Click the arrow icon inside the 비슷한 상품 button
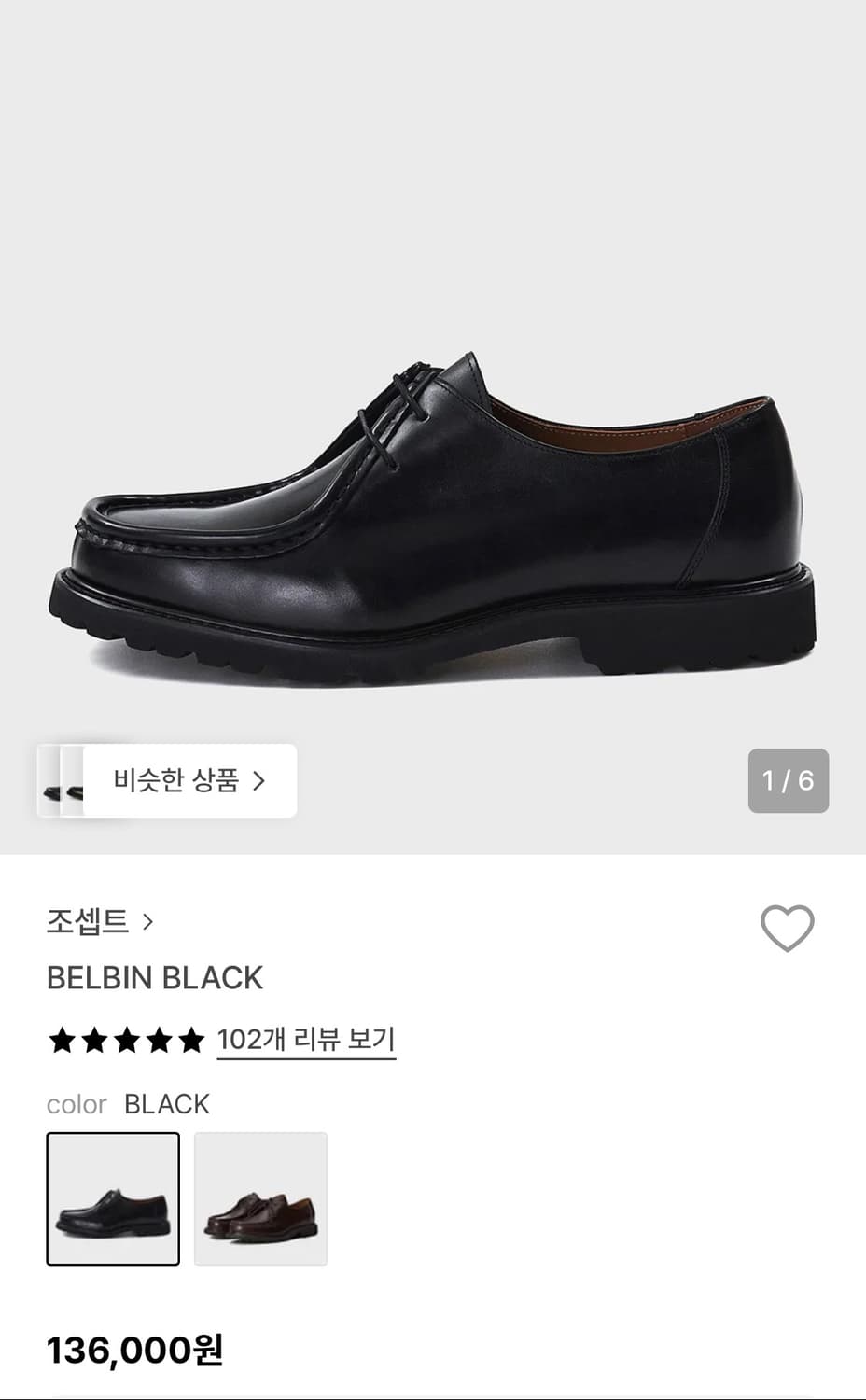Screen dimensions: 866x1400 tap(258, 781)
